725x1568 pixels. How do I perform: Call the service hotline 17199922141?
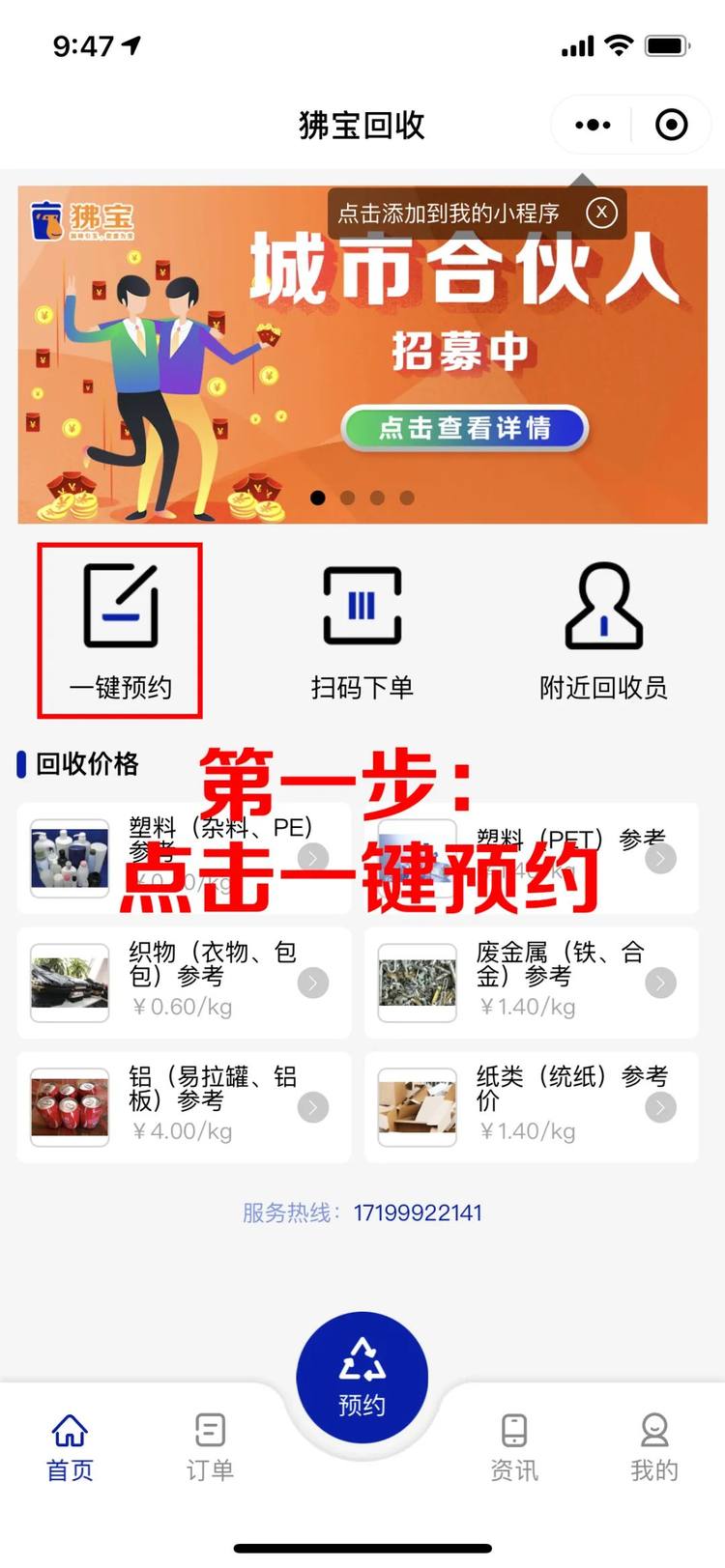pyautogui.click(x=417, y=1212)
